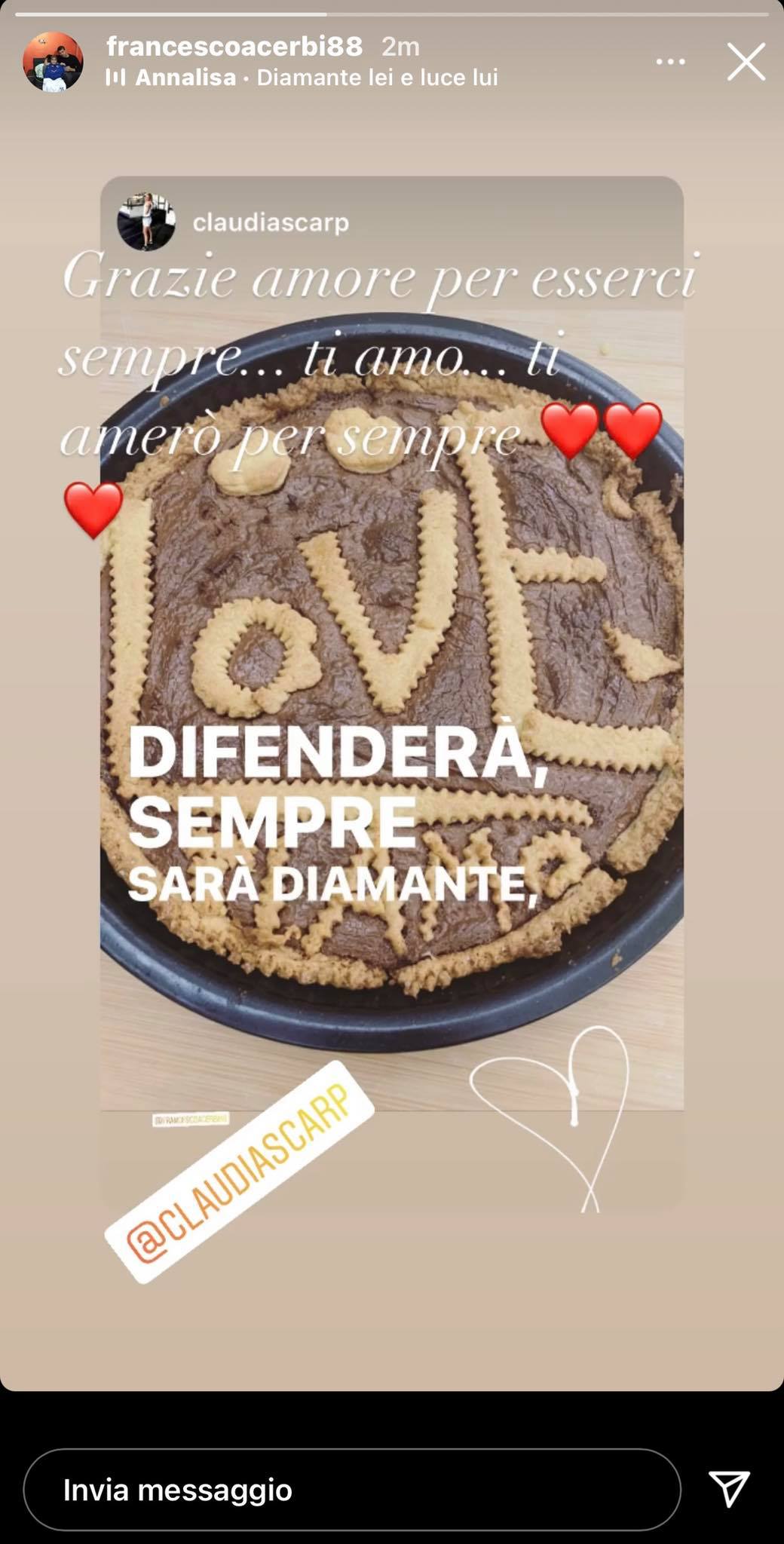Type in the Invia messaggio field
Viewport: 784px width, 1544px height.
pos(352,1490)
